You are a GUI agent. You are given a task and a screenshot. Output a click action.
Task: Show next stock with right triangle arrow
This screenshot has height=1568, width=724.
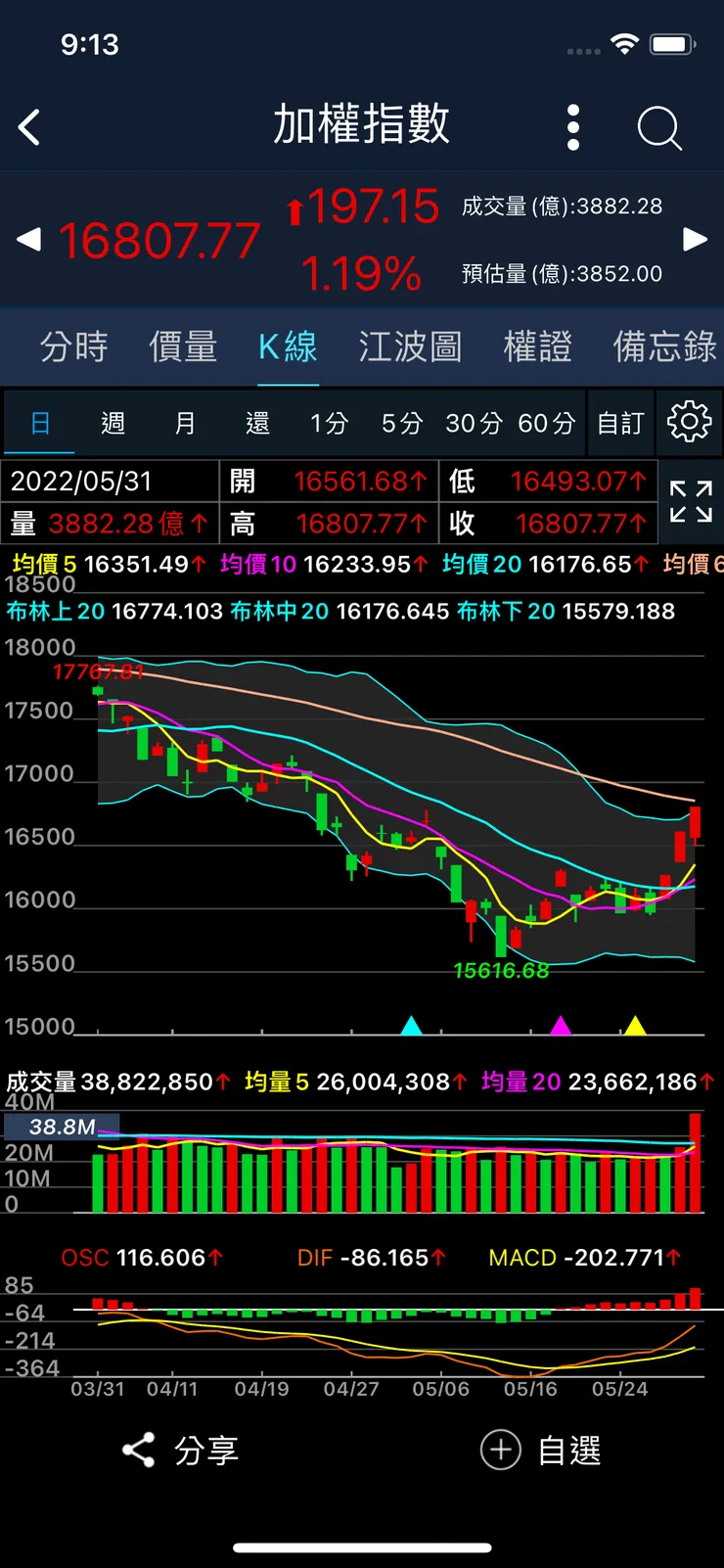pos(695,239)
